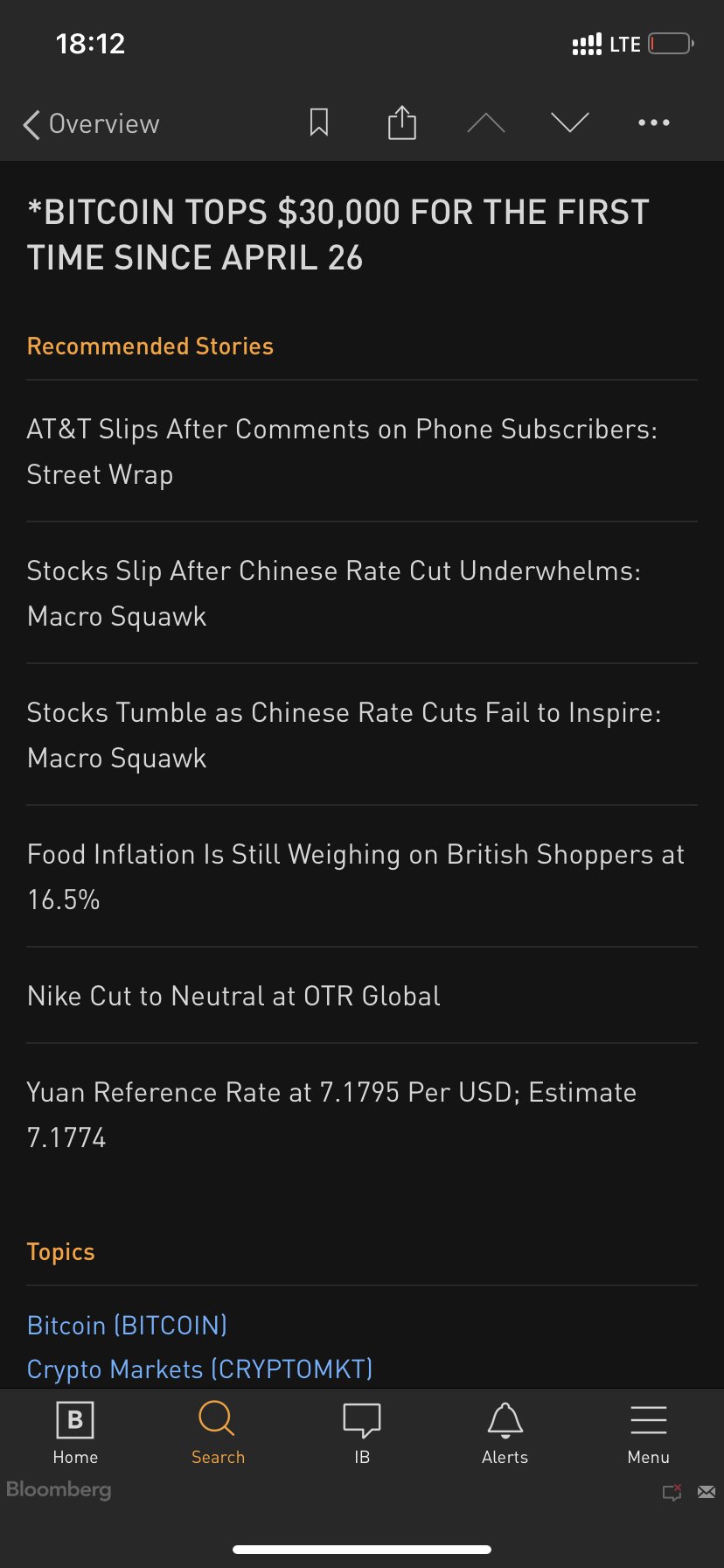Open the Menu tab

pyautogui.click(x=649, y=1433)
